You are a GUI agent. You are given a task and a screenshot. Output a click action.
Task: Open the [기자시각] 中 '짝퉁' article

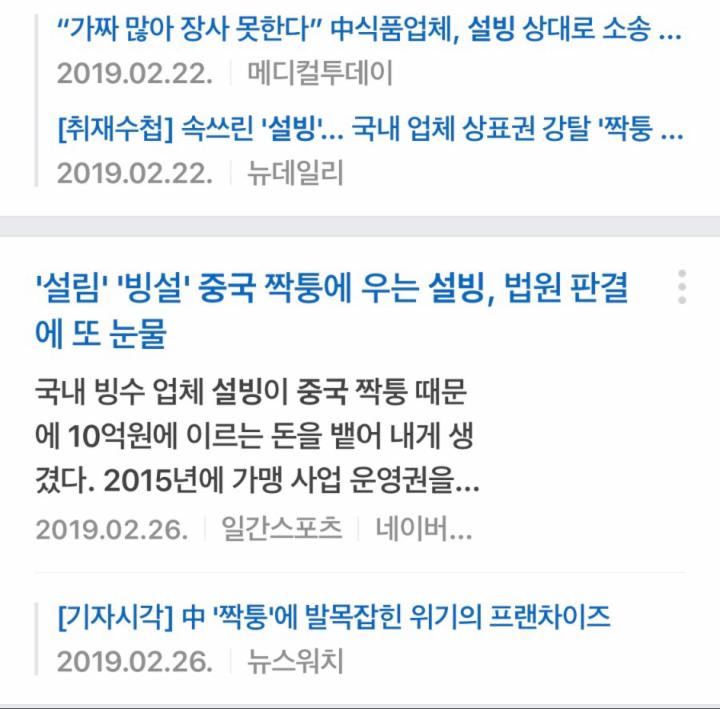pos(334,617)
